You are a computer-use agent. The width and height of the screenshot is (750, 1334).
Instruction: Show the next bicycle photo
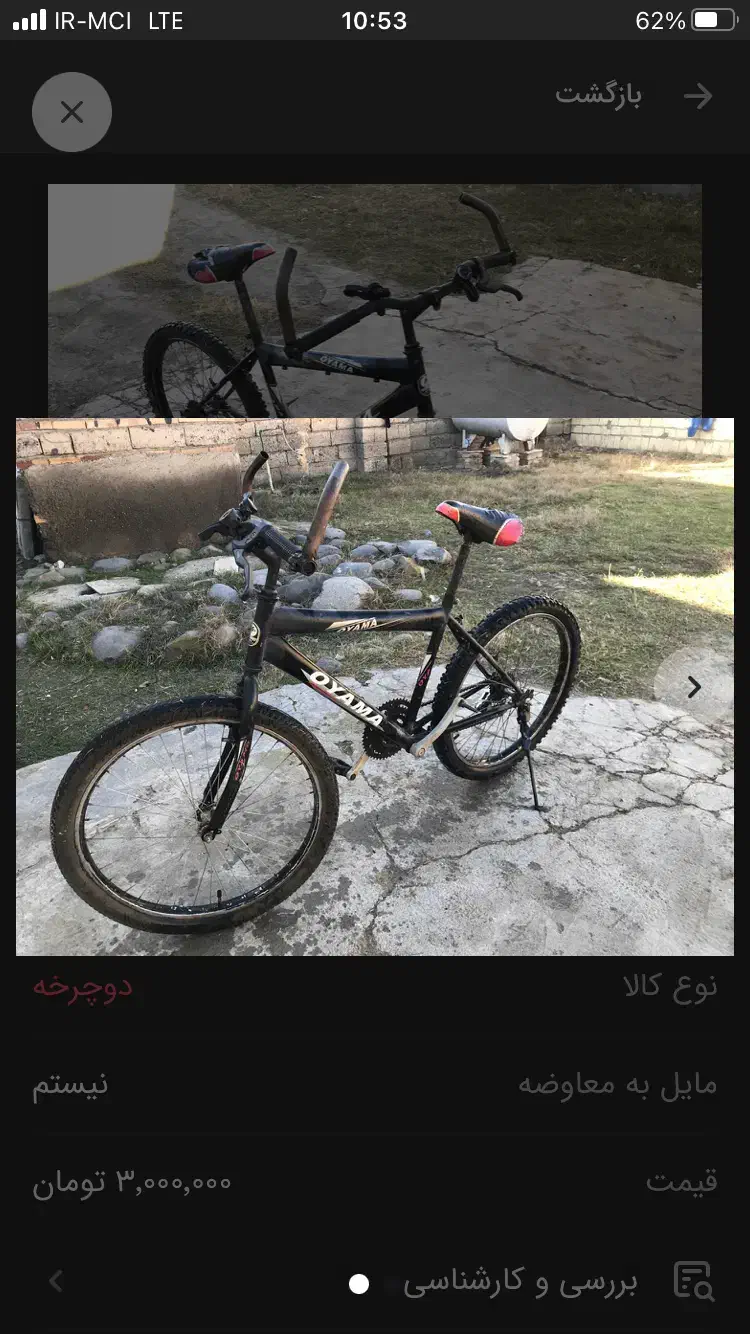coord(693,687)
